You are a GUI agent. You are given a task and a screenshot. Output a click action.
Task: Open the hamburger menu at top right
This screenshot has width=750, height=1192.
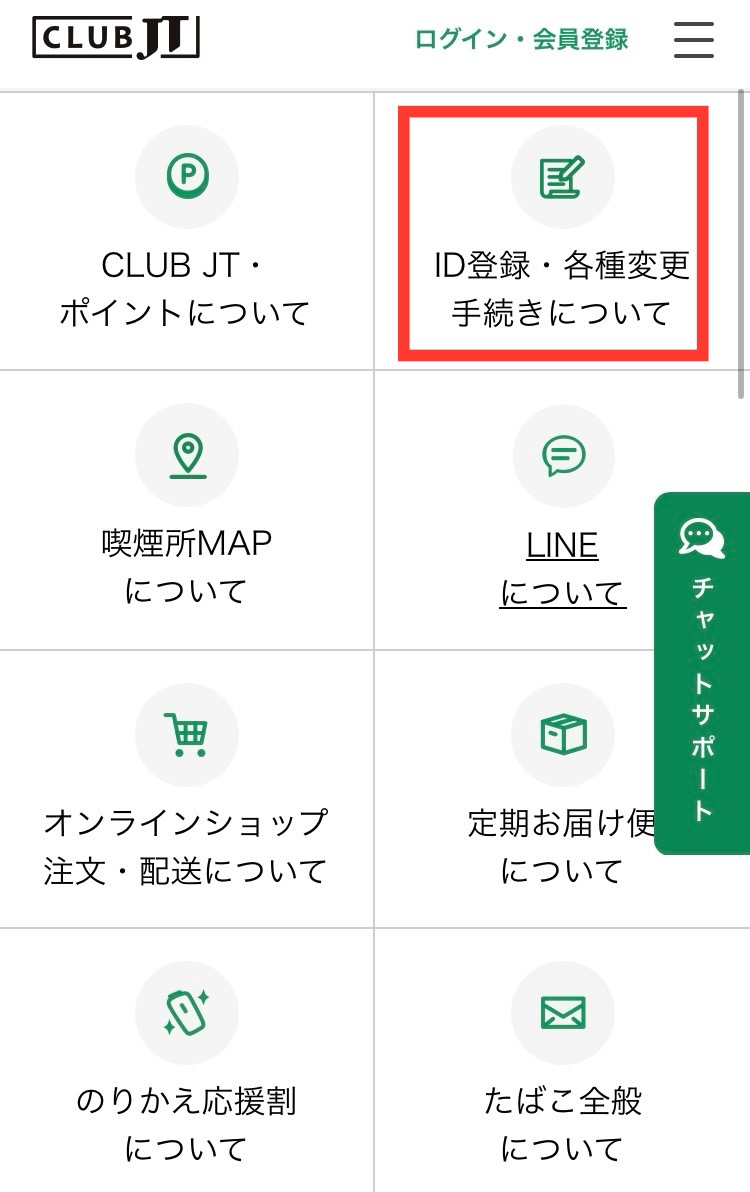coord(693,40)
